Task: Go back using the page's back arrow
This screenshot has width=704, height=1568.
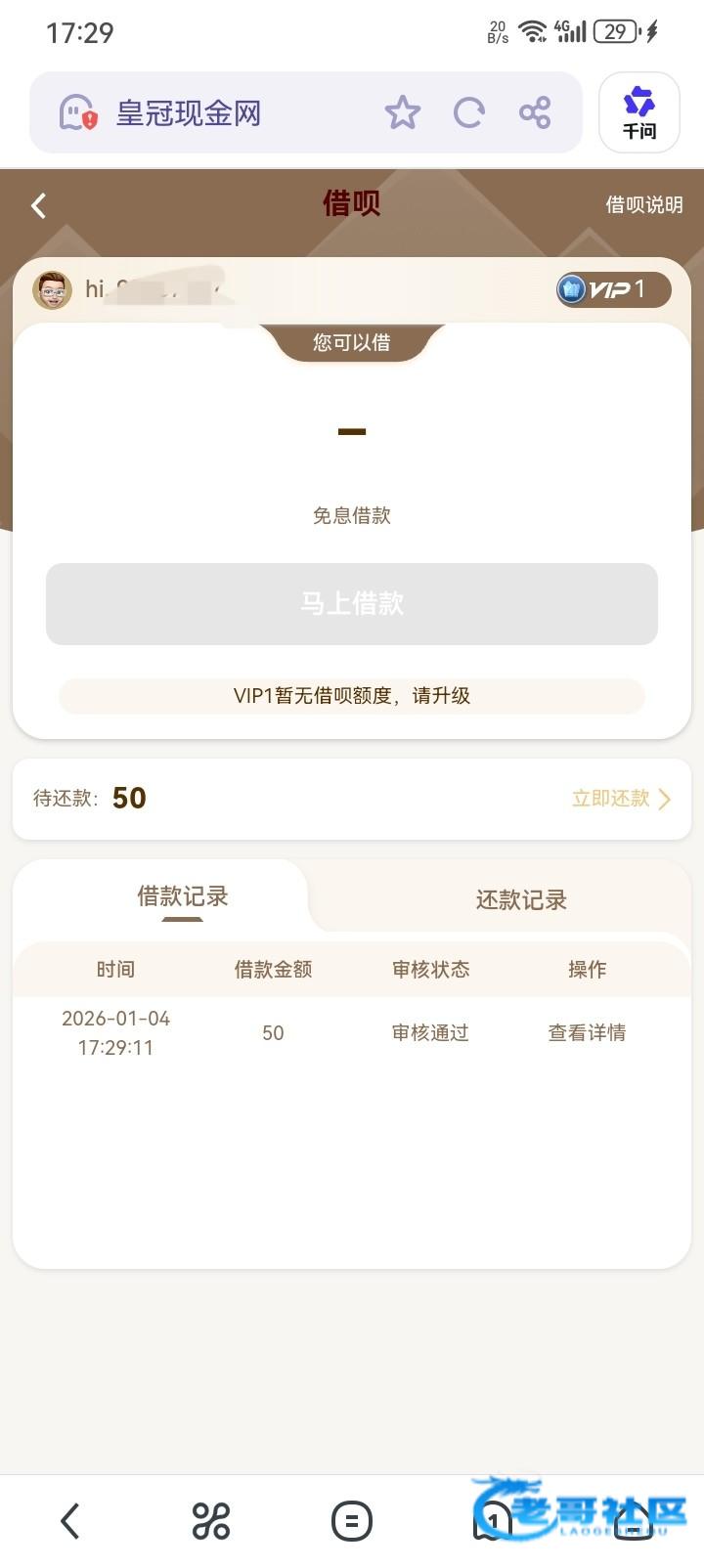Action: pyautogui.click(x=39, y=205)
